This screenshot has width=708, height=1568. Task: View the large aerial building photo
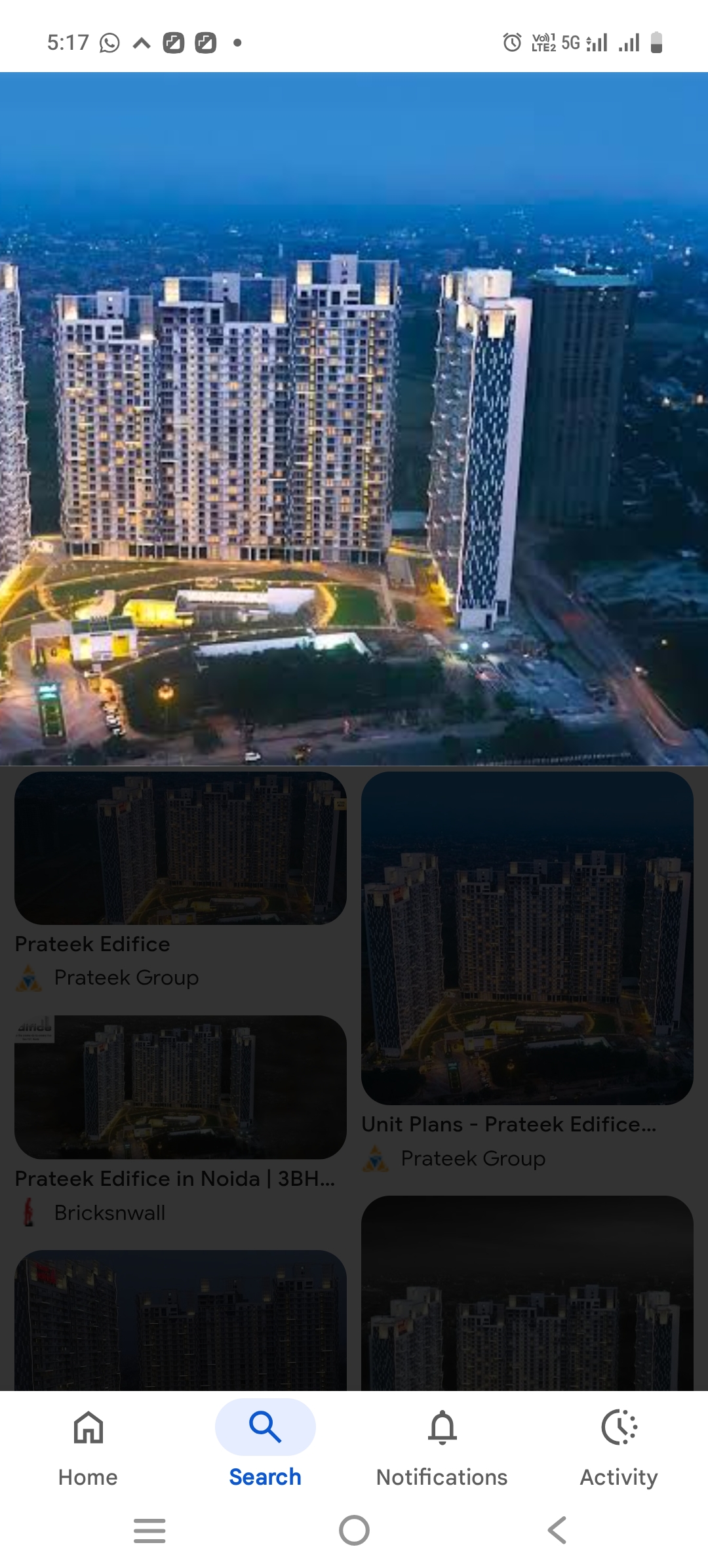pyautogui.click(x=354, y=420)
